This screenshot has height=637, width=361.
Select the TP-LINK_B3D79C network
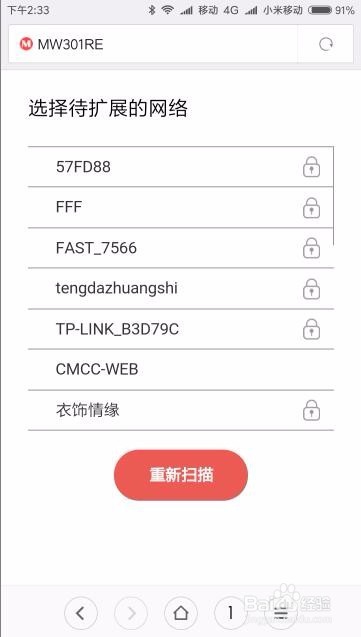coord(181,329)
